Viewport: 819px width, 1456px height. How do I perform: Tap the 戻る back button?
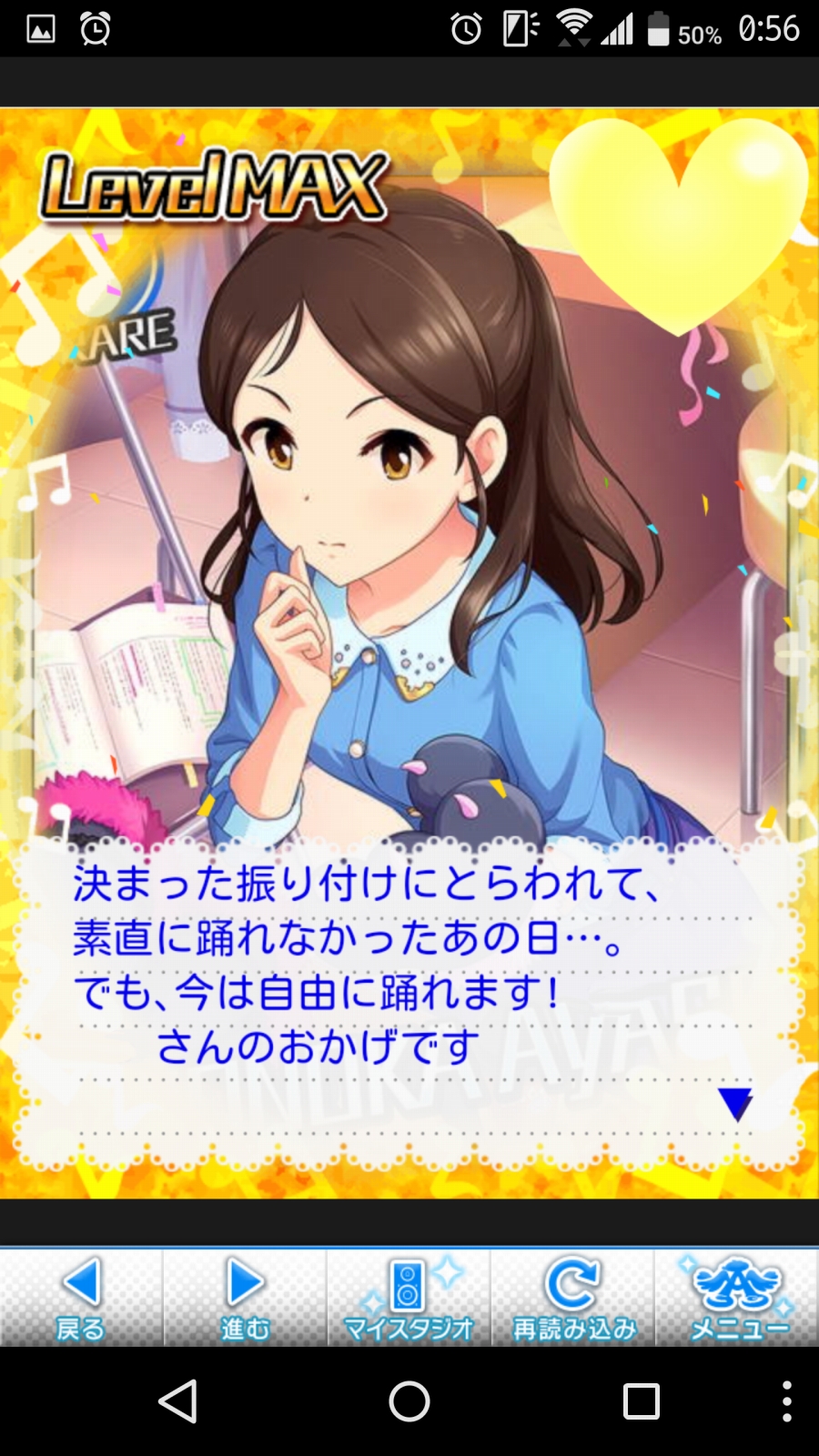[81, 1298]
